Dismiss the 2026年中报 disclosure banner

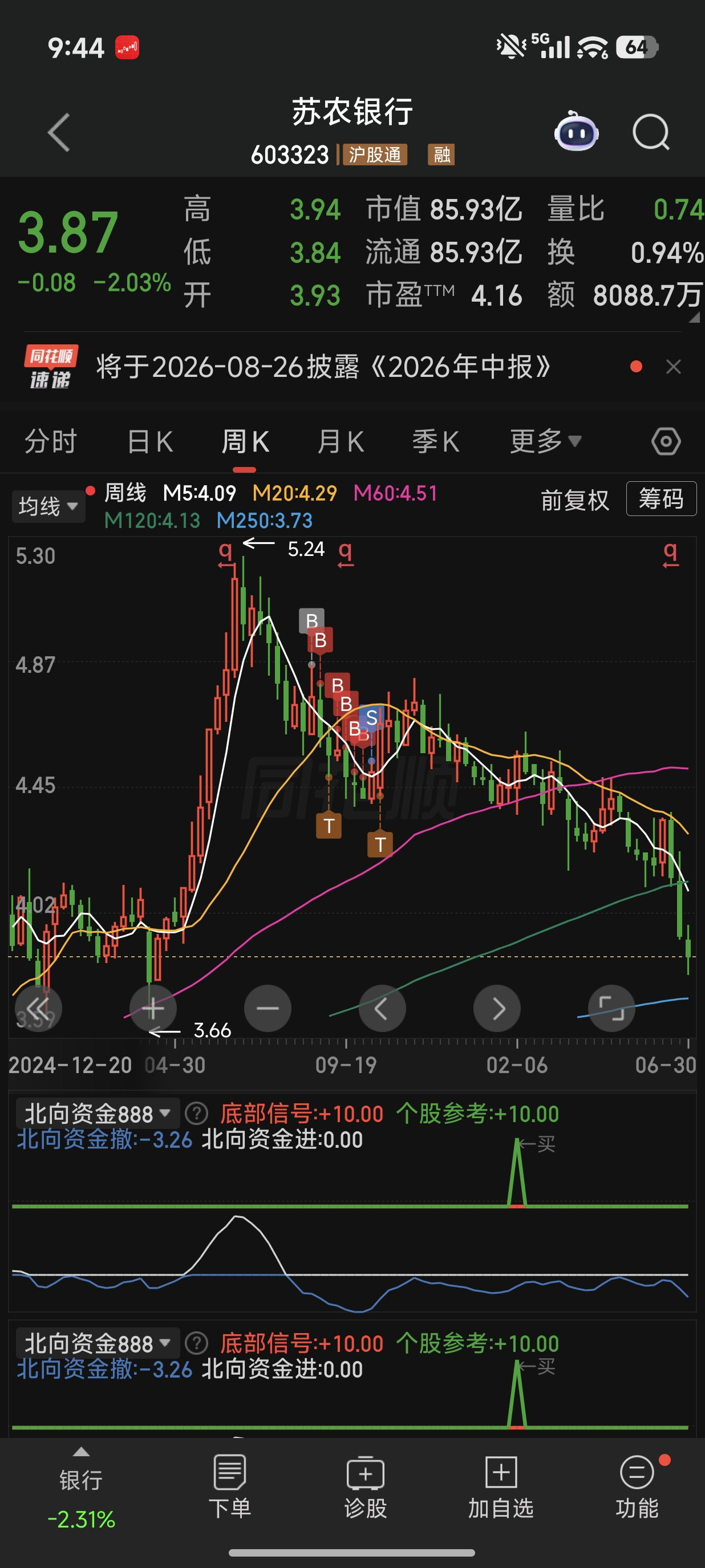click(673, 367)
